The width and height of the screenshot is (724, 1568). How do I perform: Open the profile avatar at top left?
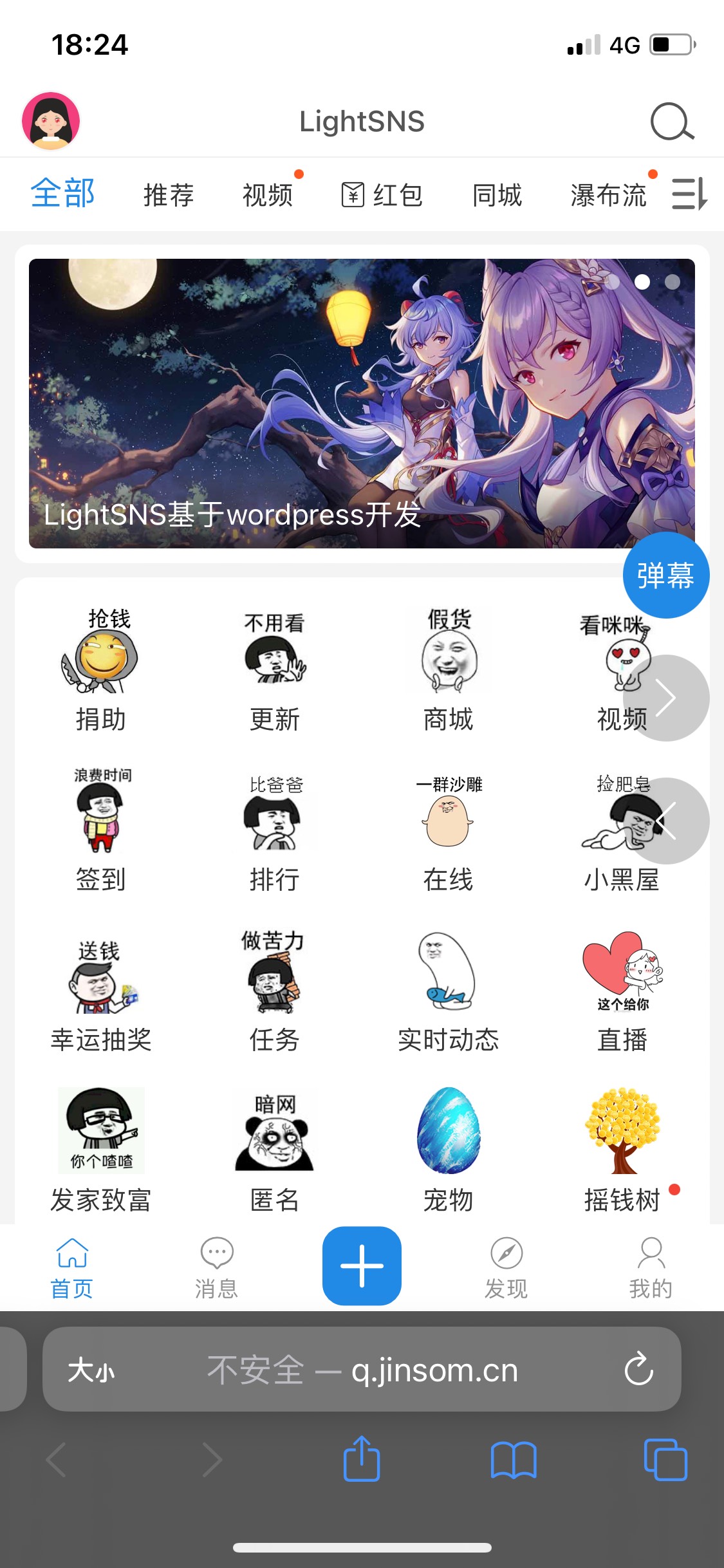click(x=51, y=121)
